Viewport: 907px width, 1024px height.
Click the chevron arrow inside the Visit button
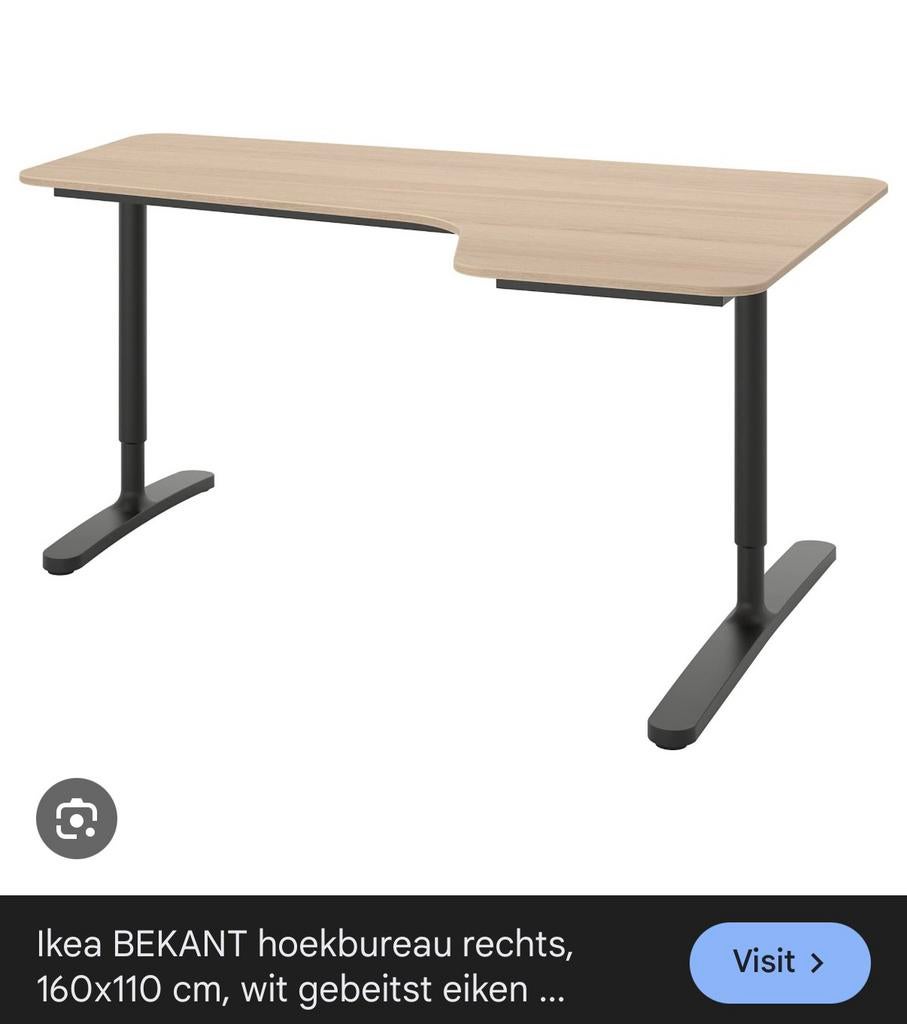coord(816,962)
